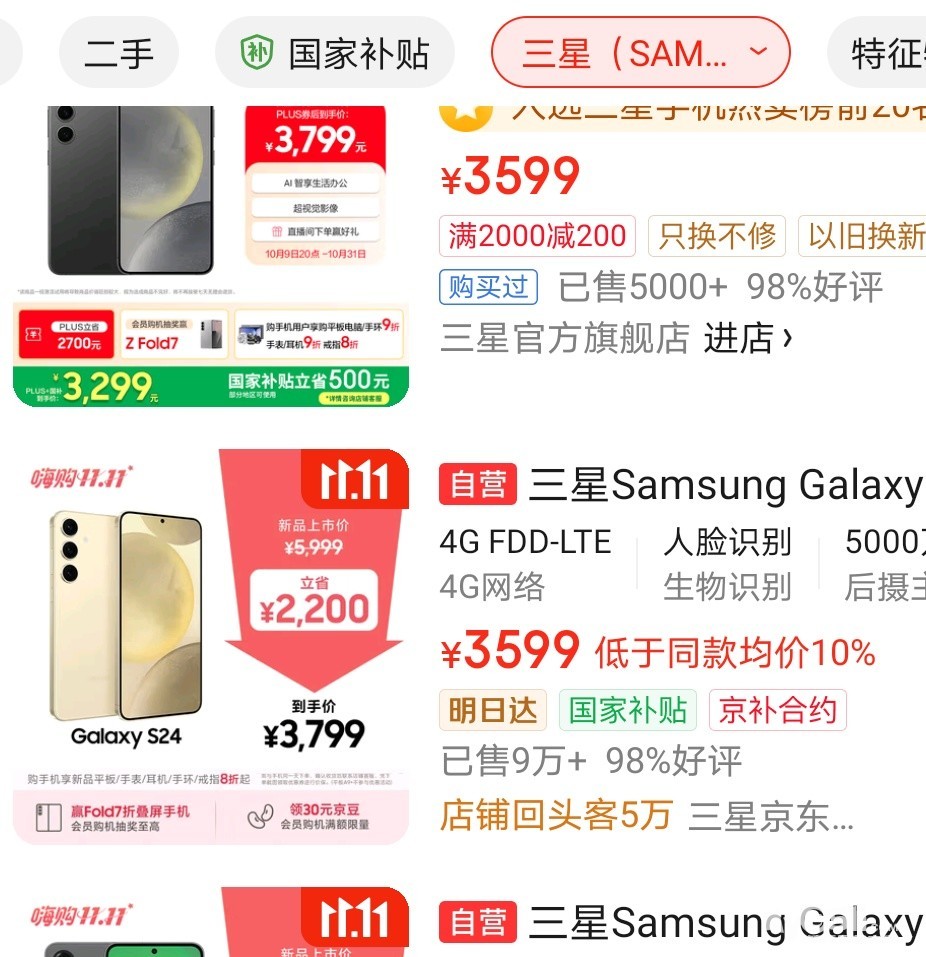
Task: Open the Galaxy S24 yellow product image
Action: coord(210,647)
